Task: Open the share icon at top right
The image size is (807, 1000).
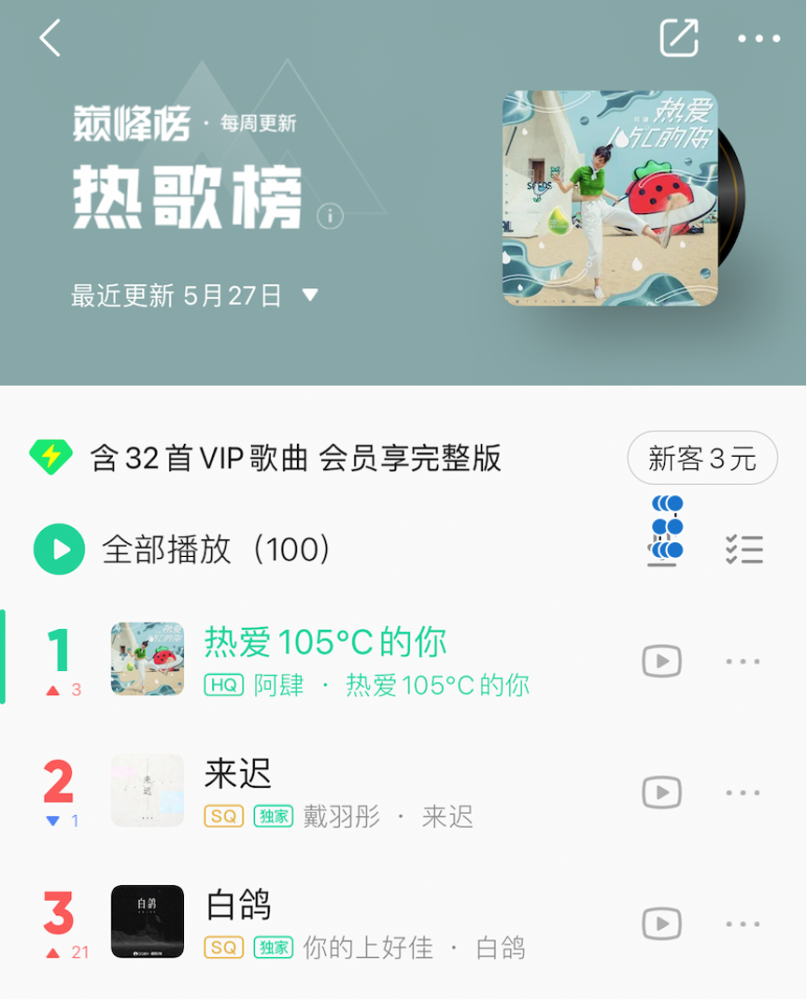Action: tap(680, 36)
